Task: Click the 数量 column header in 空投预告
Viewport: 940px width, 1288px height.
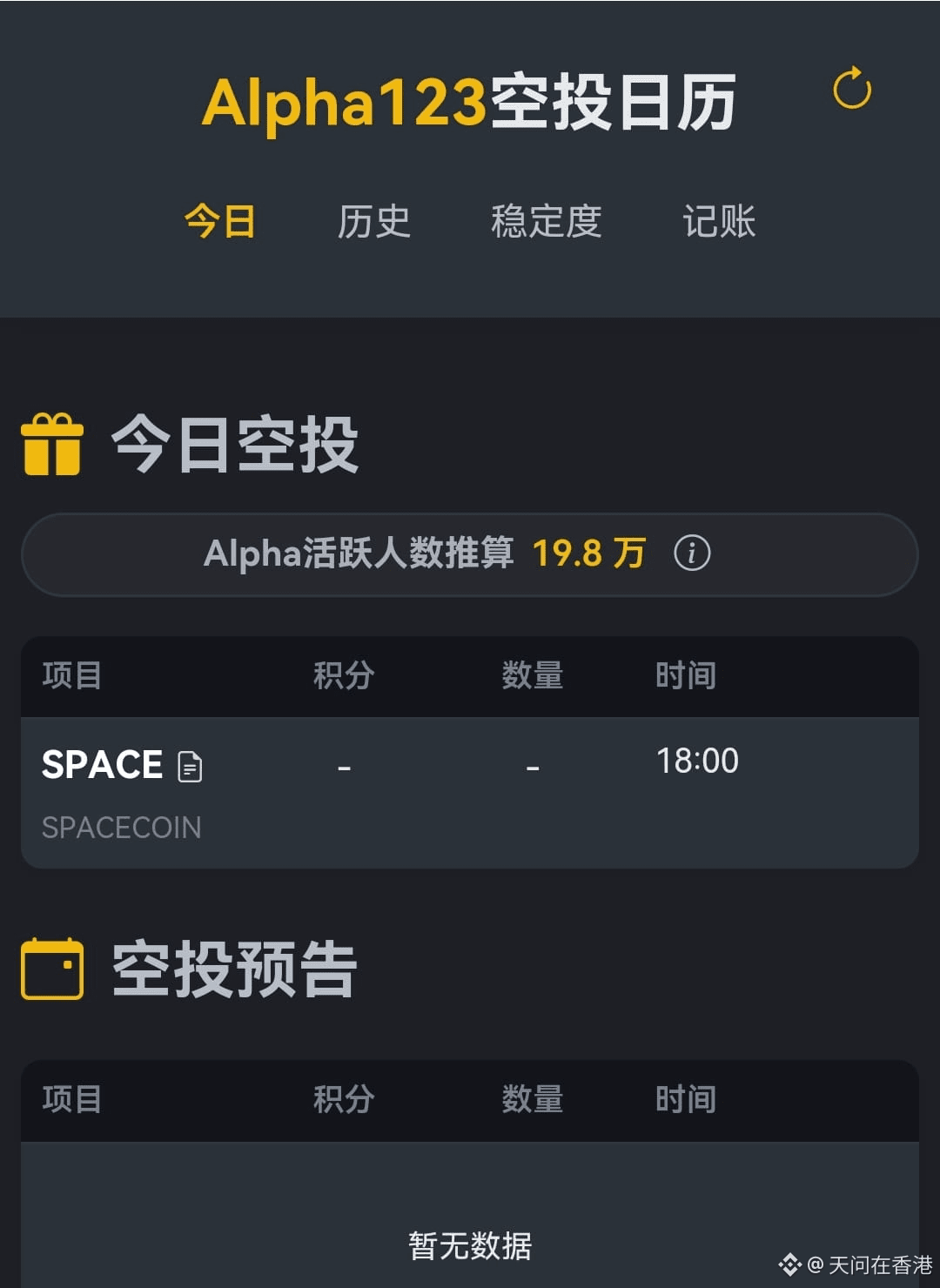Action: [x=532, y=1099]
